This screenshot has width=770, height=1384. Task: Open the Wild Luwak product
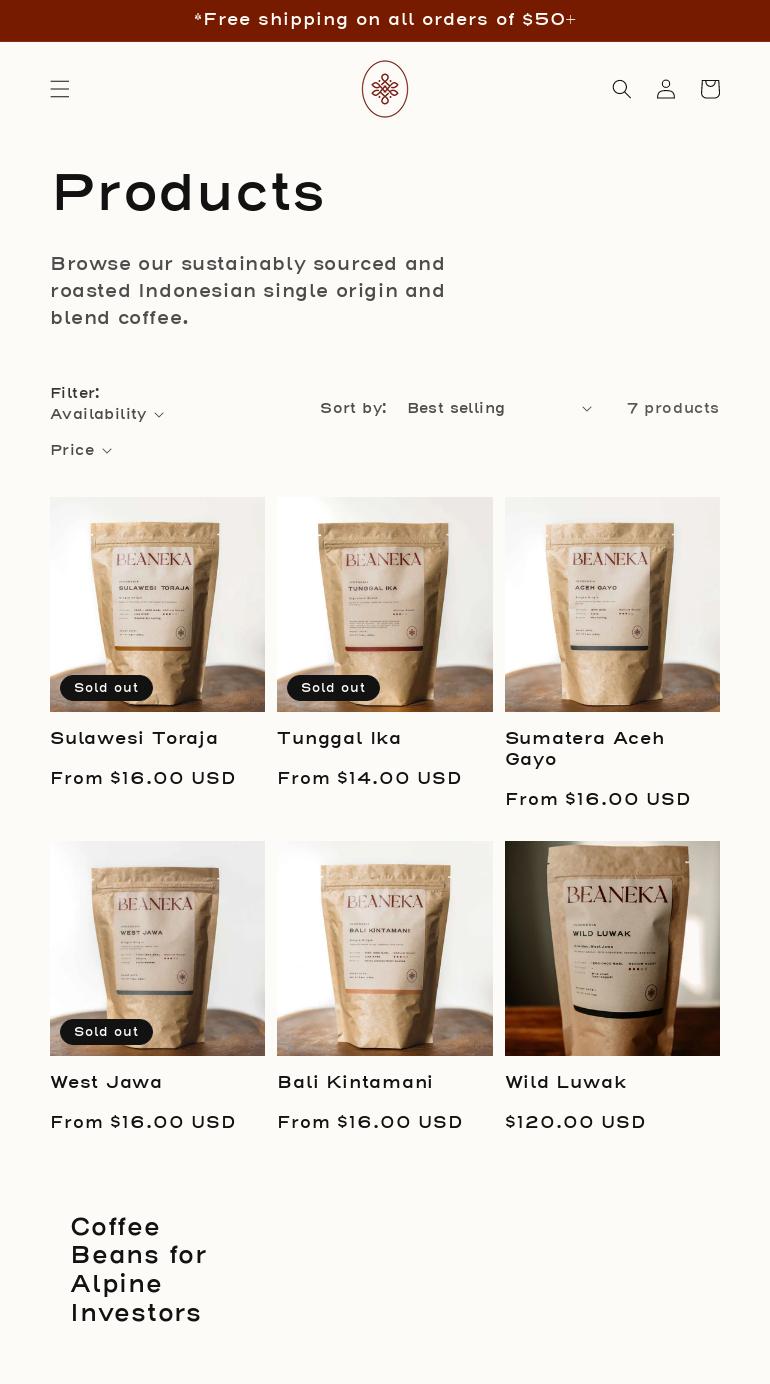click(566, 1082)
